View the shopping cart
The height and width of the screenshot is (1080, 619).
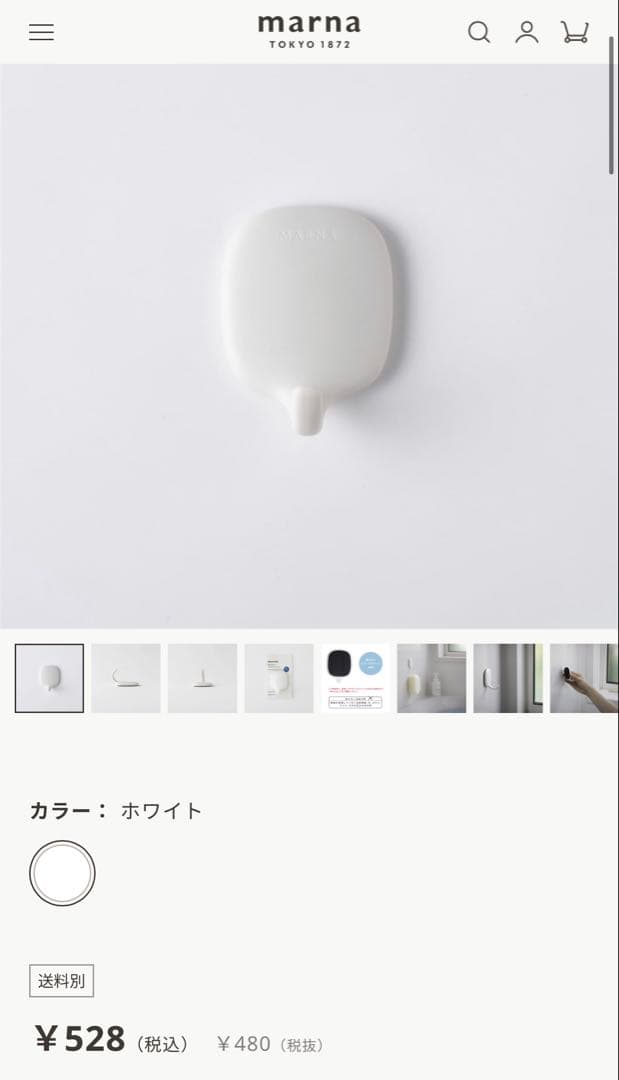click(574, 32)
